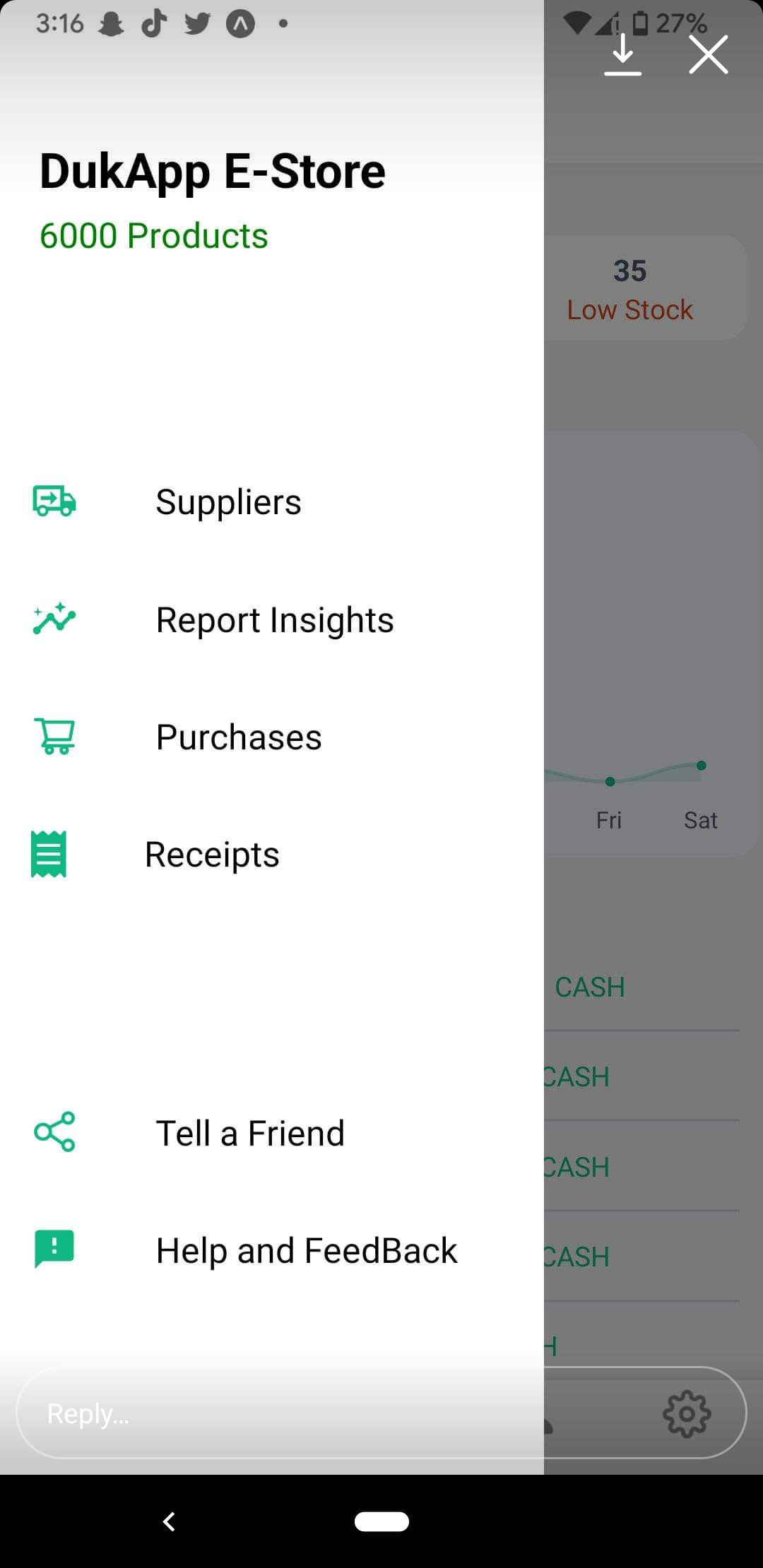Tap the Twitter icon in the status bar

[197, 23]
